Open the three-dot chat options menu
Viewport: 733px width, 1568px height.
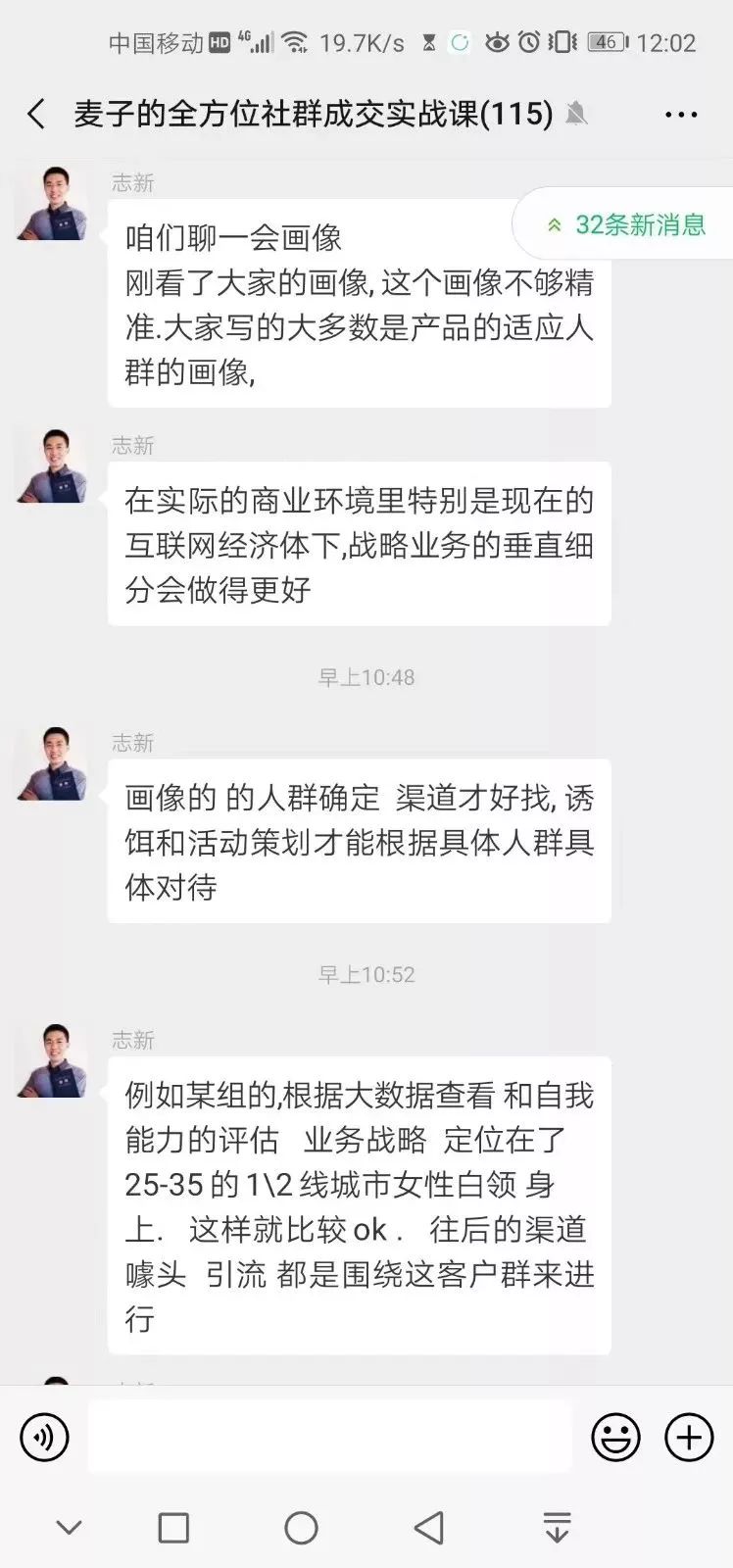coord(680,115)
